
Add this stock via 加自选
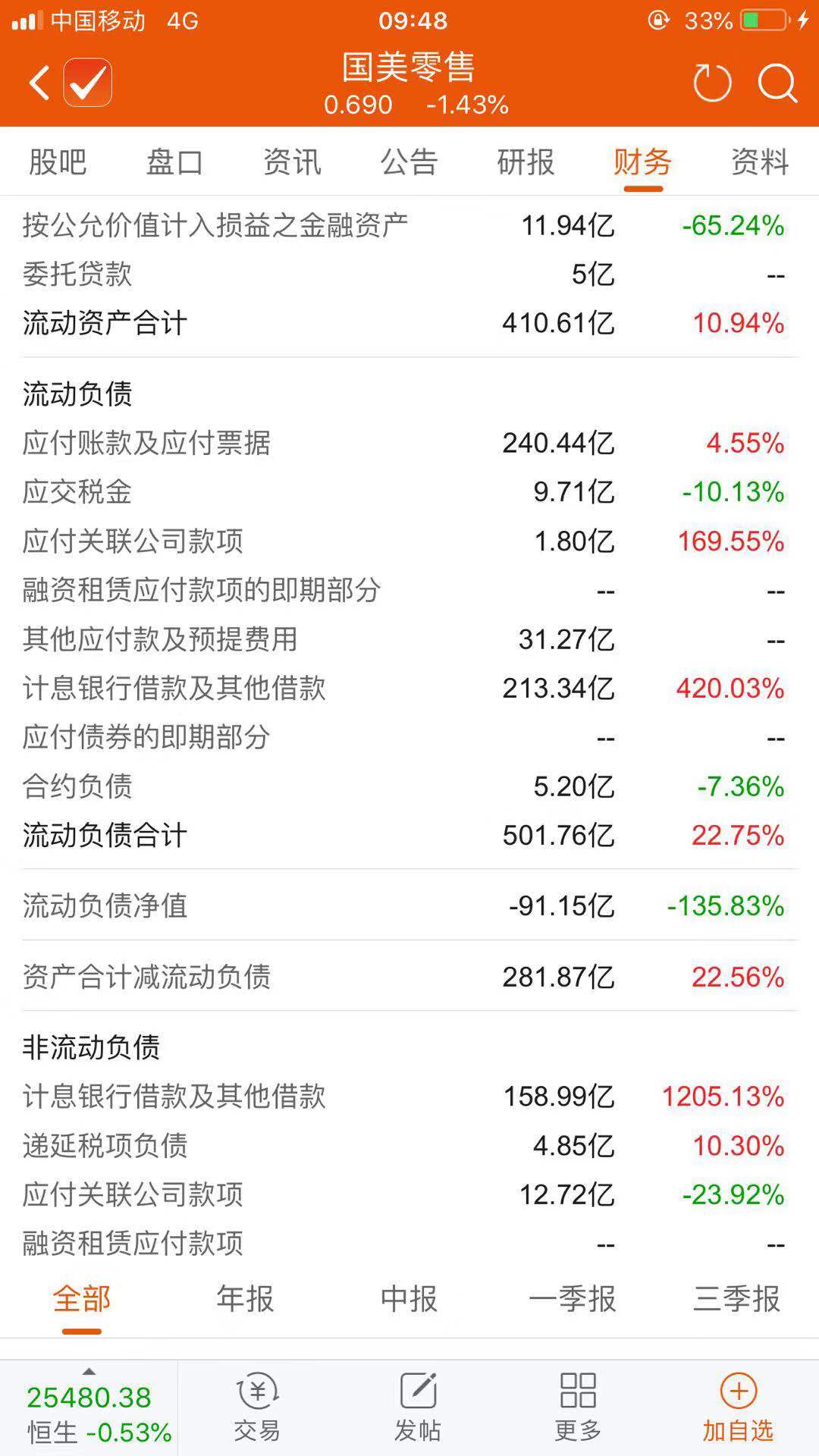point(738,1407)
